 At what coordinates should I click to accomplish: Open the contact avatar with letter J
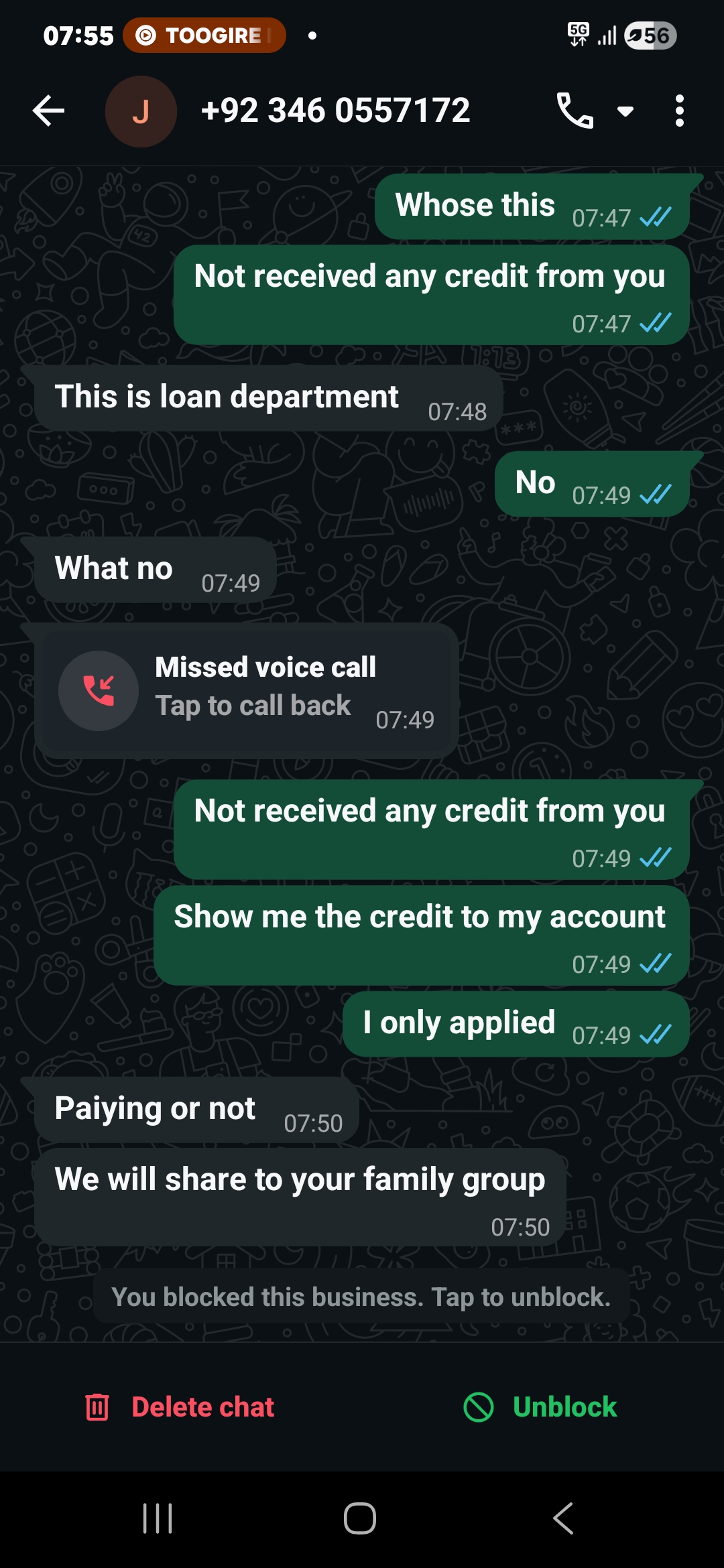click(x=141, y=111)
